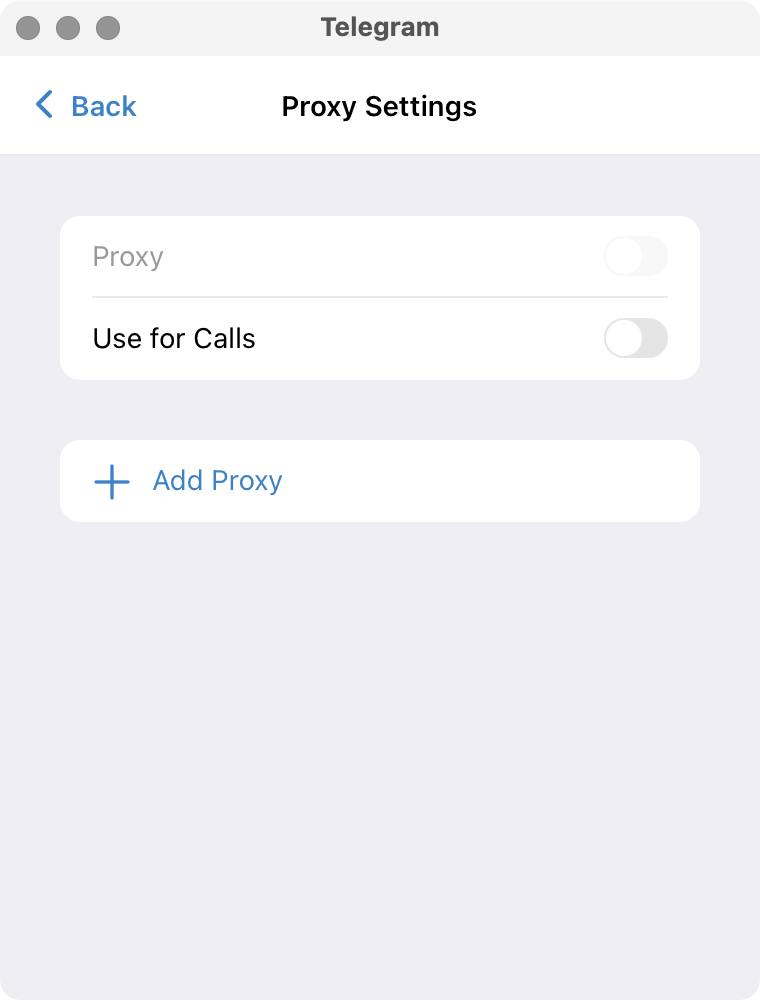Image resolution: width=760 pixels, height=1000 pixels.
Task: Go back from Proxy Settings
Action: tap(86, 106)
